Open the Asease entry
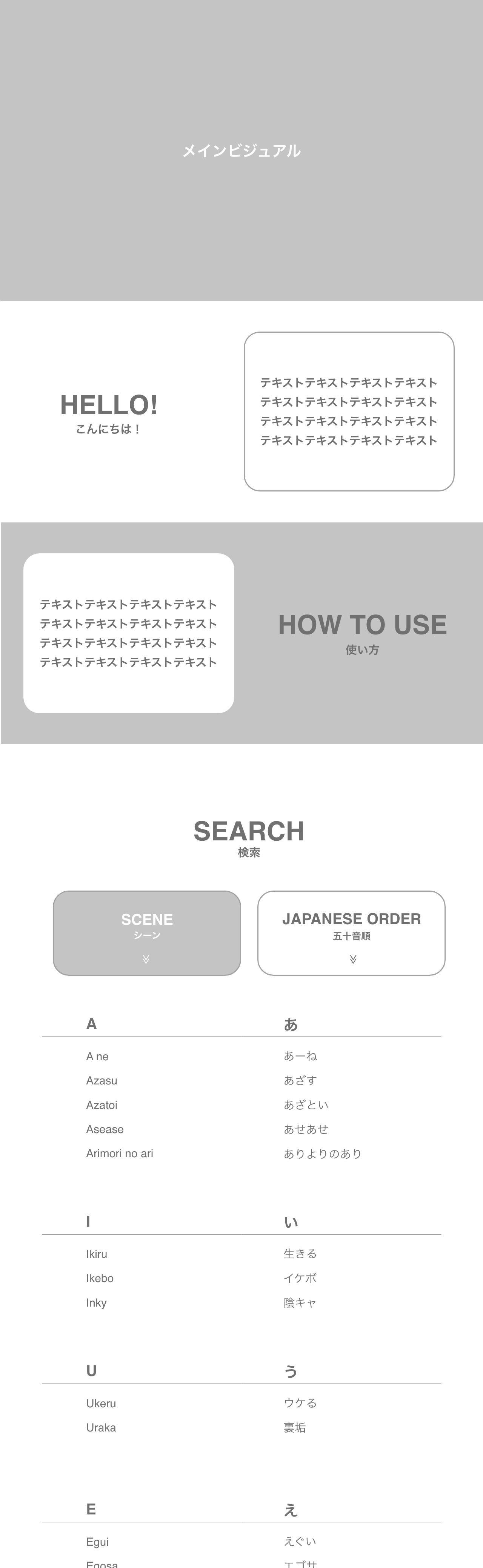This screenshot has width=483, height=1568. click(105, 1130)
